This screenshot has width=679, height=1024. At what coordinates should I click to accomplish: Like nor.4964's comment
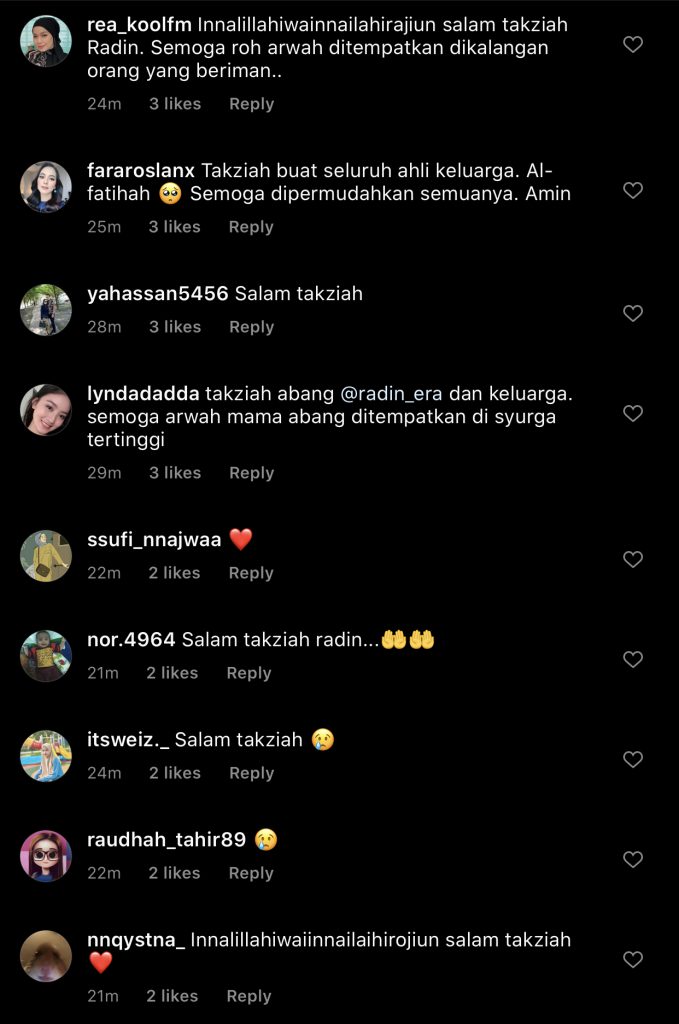[x=633, y=659]
